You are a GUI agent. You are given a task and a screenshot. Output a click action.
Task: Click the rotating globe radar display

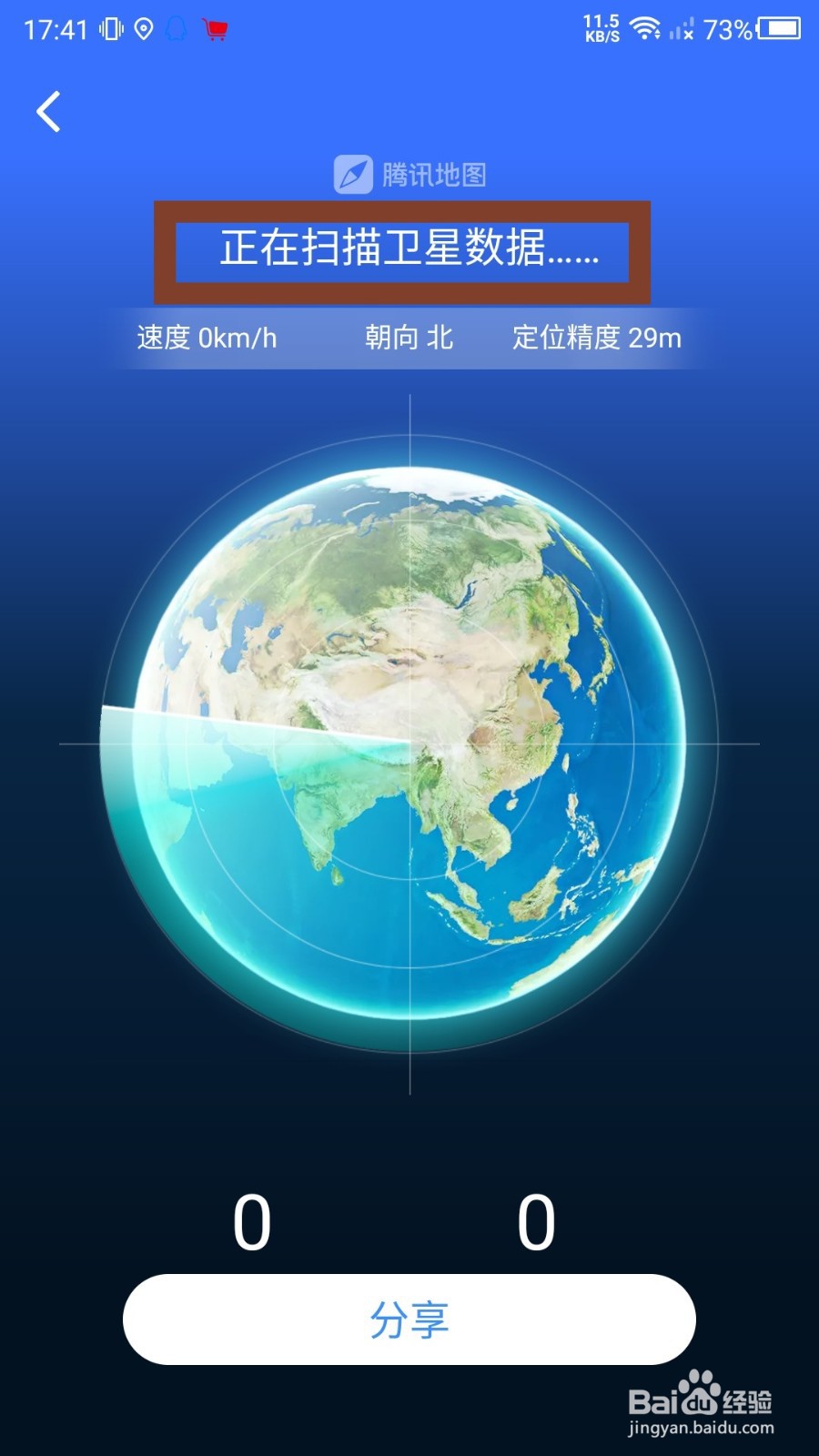(409, 746)
